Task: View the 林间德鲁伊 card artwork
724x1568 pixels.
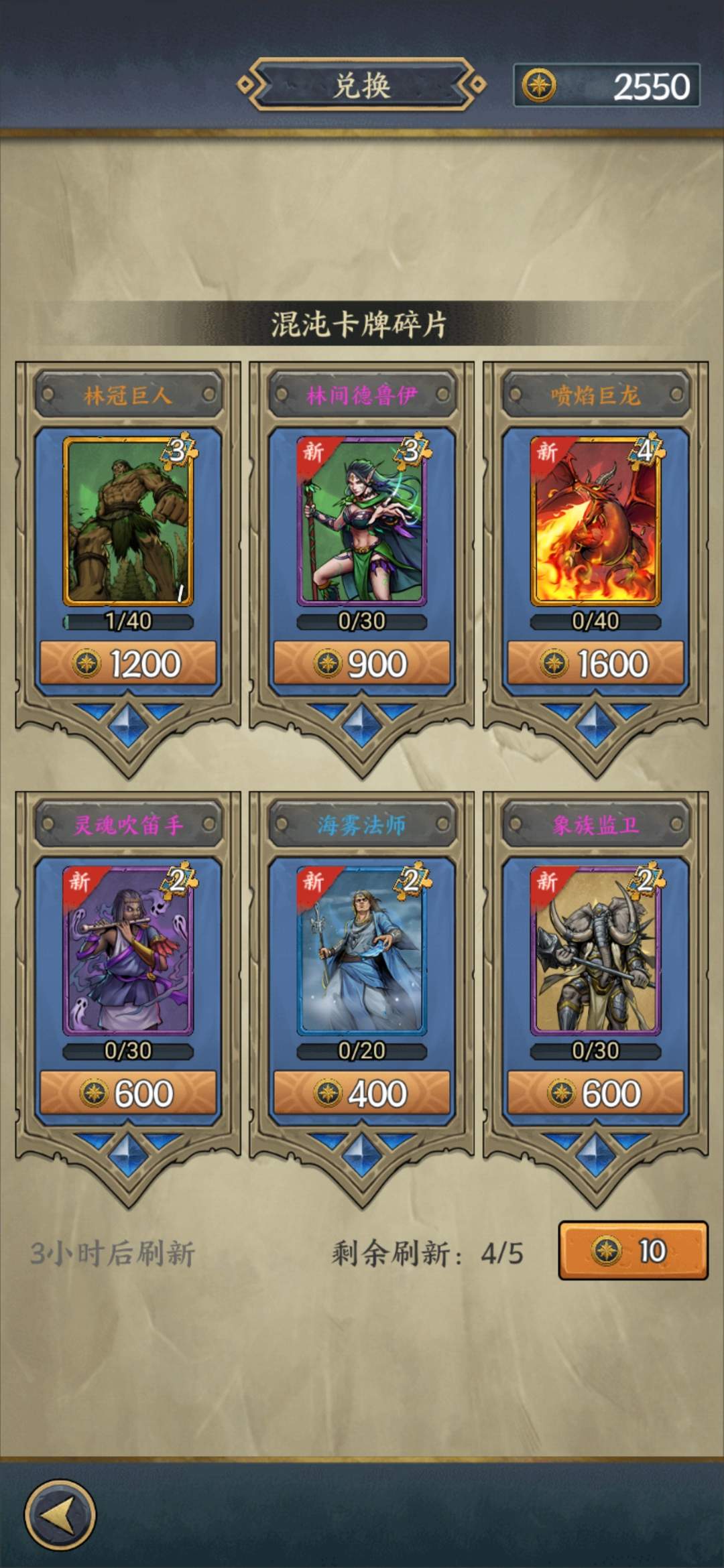Action: [361, 521]
